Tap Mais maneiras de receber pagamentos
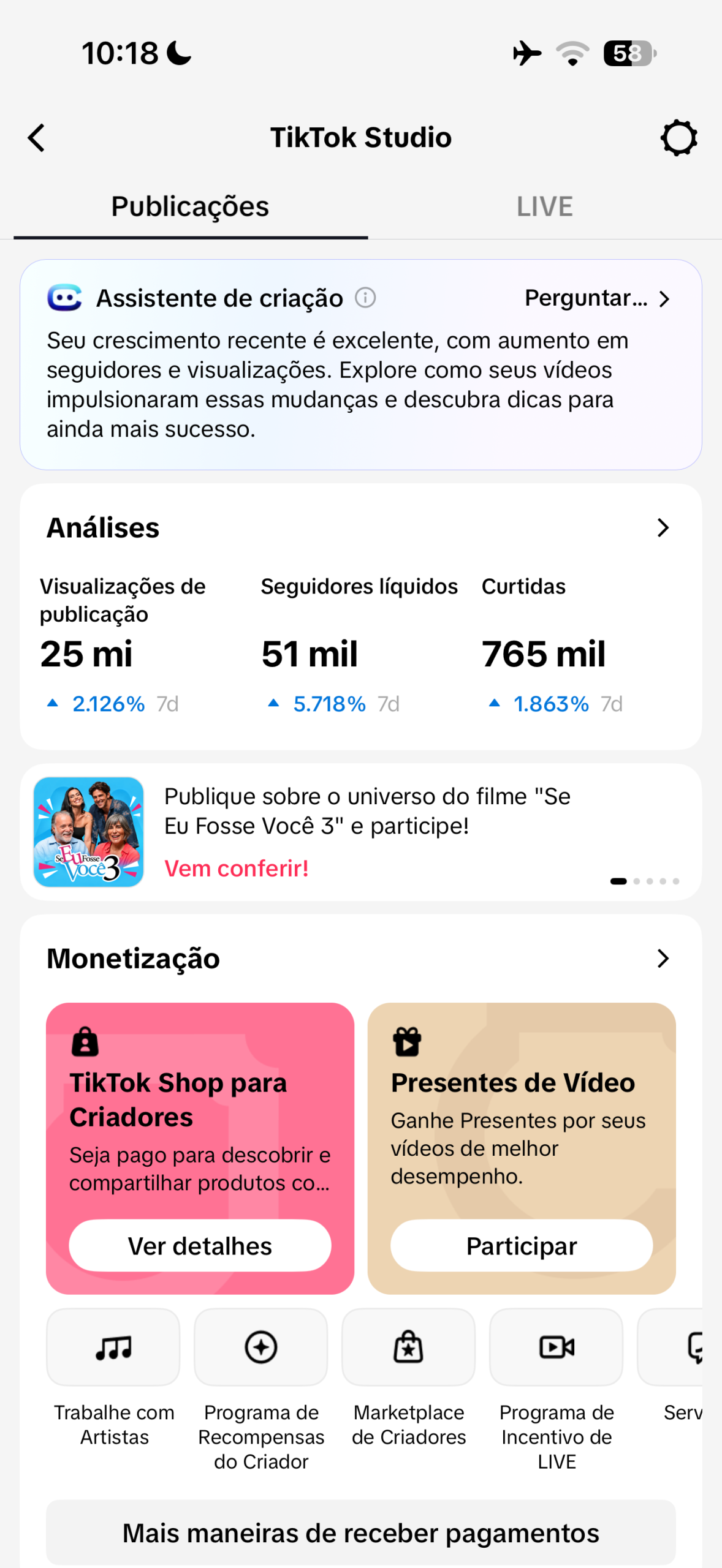The width and height of the screenshot is (722, 1568). pos(361,1533)
